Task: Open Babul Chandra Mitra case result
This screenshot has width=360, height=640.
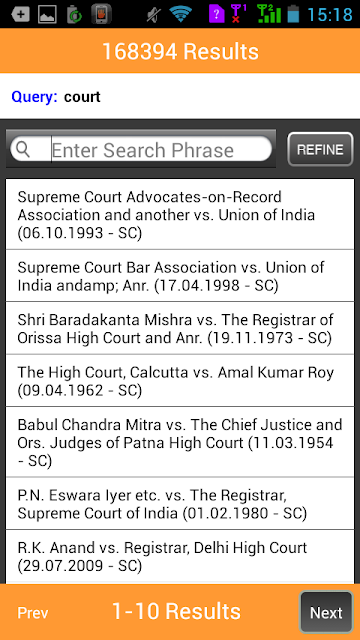Action: click(x=180, y=442)
